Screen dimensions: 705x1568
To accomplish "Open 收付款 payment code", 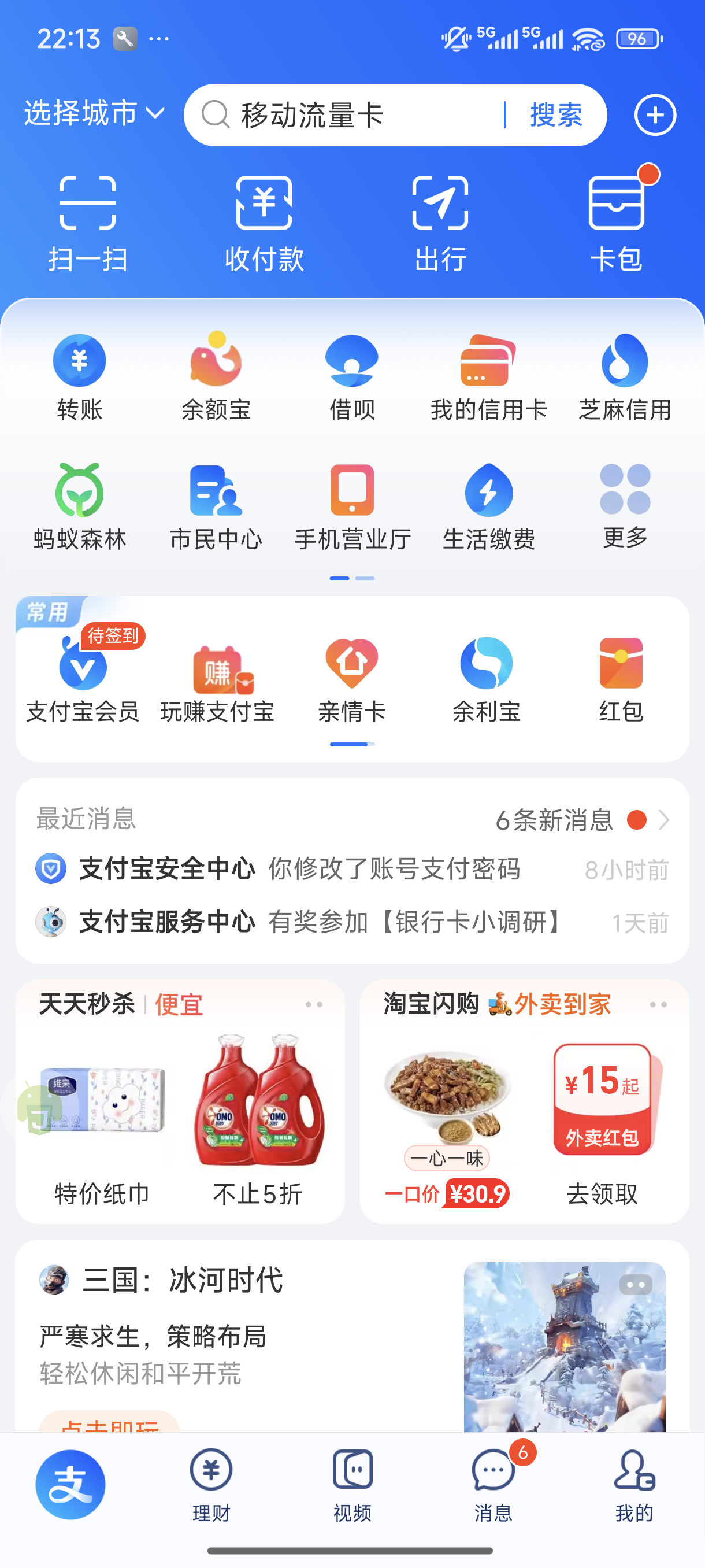I will [264, 223].
